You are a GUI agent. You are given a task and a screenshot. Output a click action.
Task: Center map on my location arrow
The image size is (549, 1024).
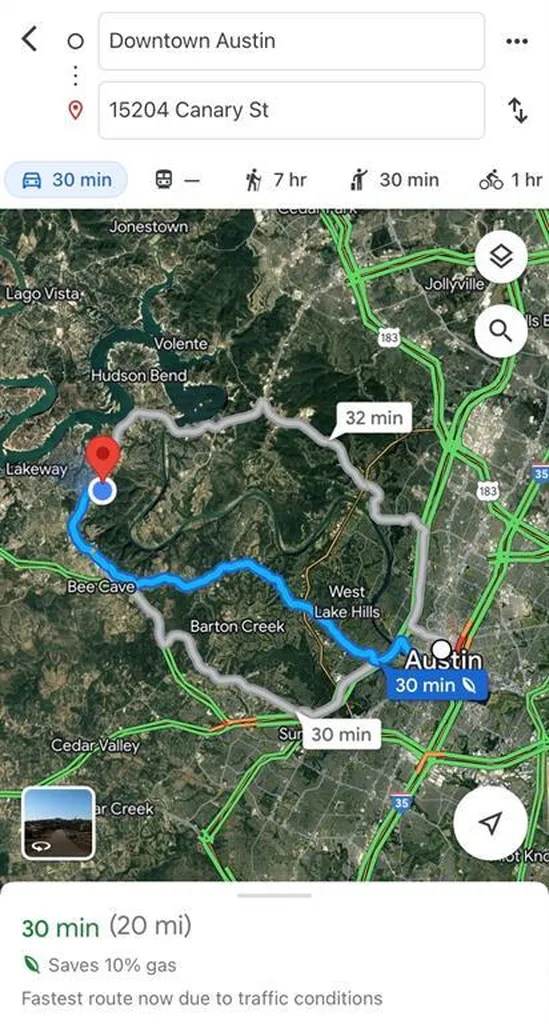coord(490,823)
